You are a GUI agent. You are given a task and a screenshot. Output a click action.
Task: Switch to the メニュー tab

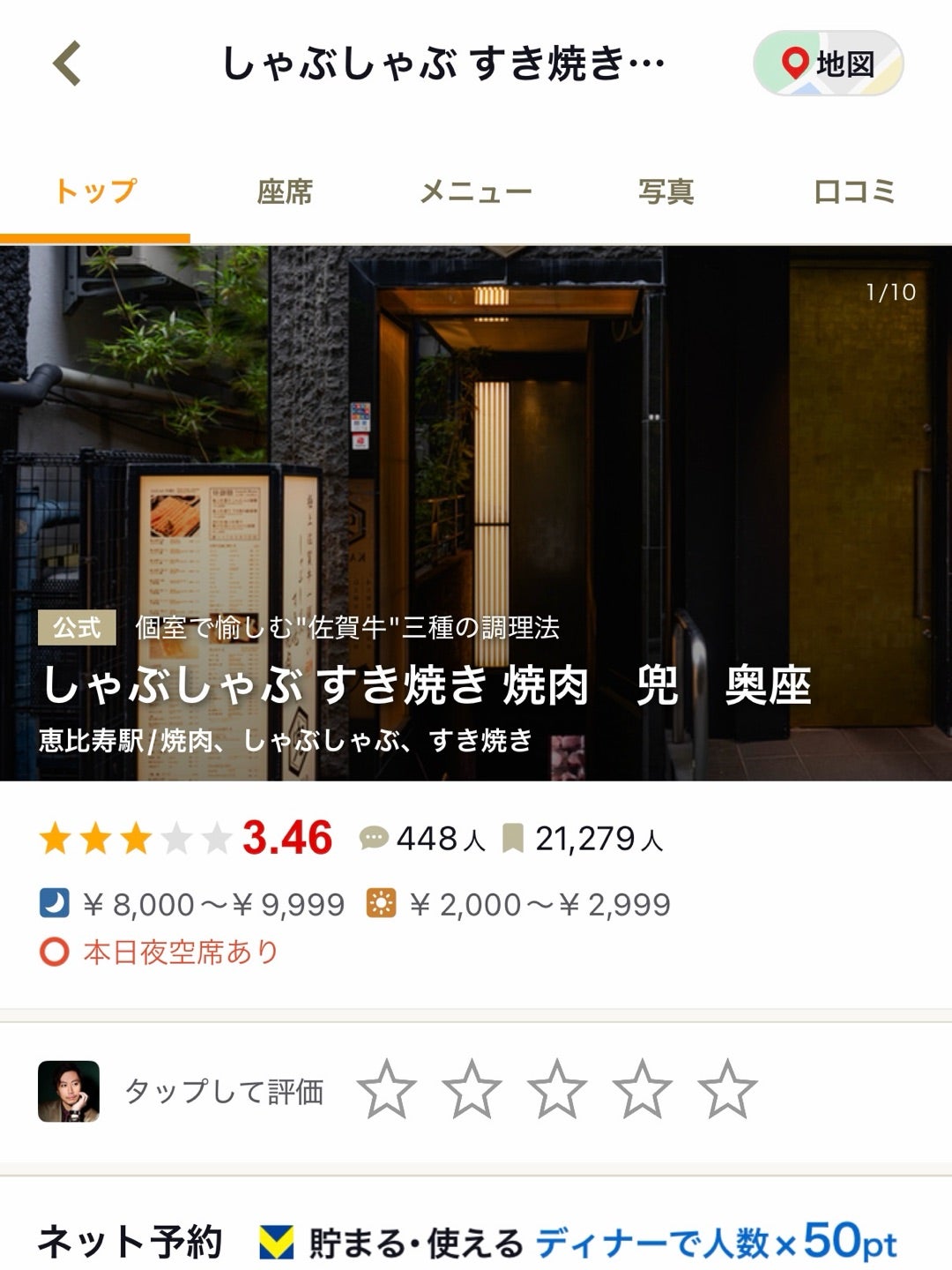tap(475, 191)
